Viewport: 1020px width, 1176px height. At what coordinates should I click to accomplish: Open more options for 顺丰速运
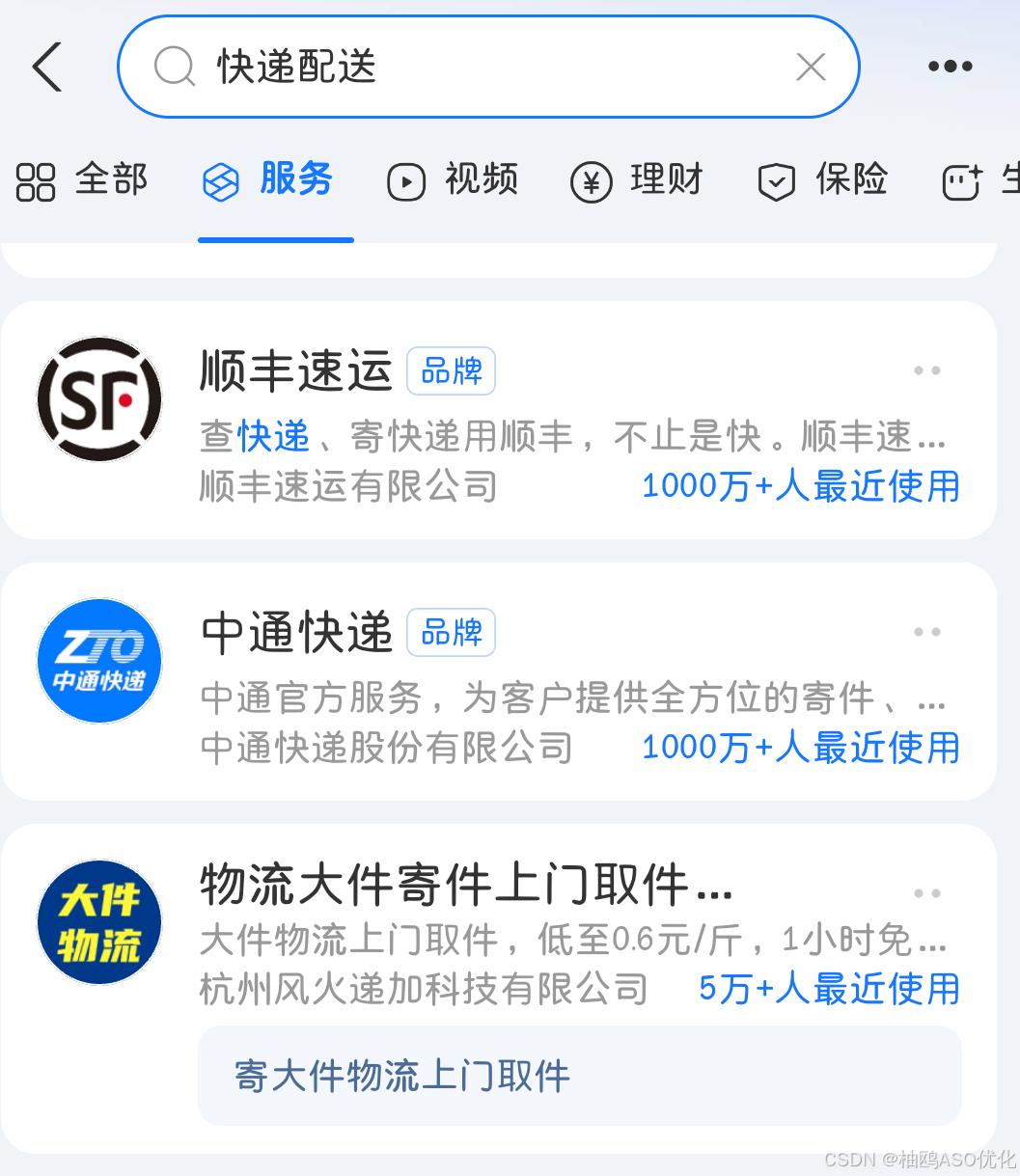(x=926, y=371)
